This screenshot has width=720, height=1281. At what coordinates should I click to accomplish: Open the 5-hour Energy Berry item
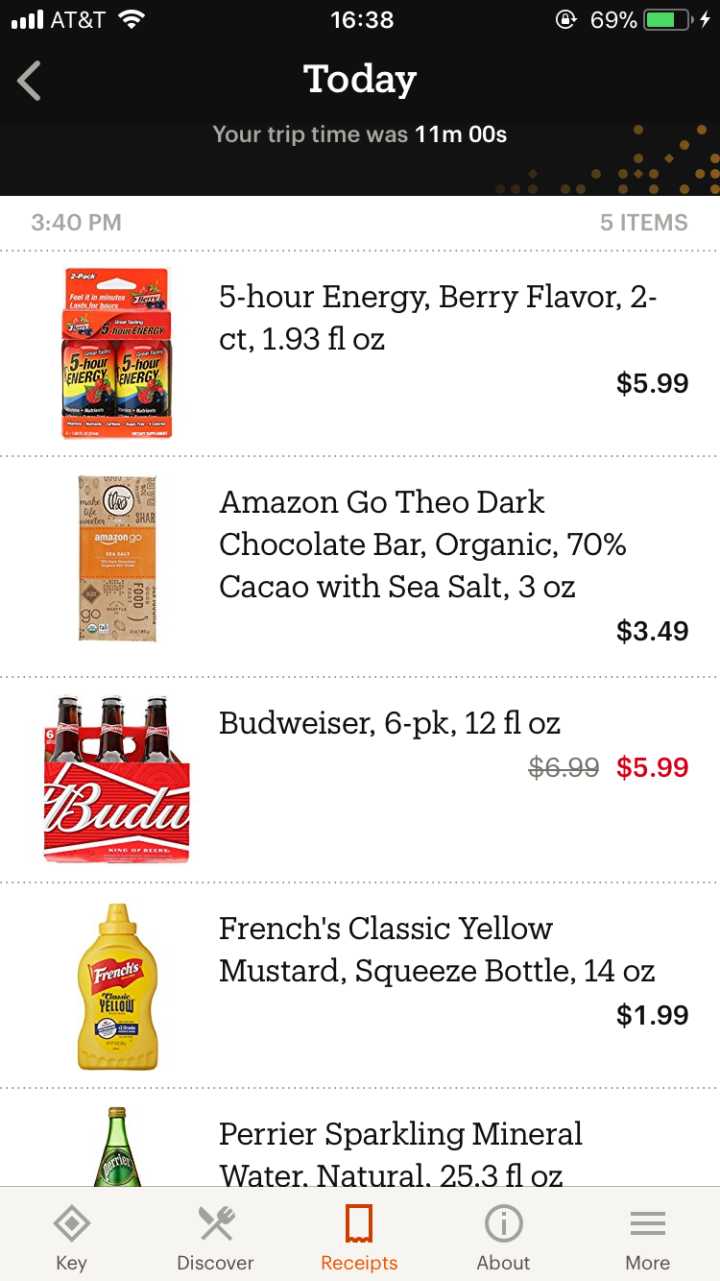(437, 318)
